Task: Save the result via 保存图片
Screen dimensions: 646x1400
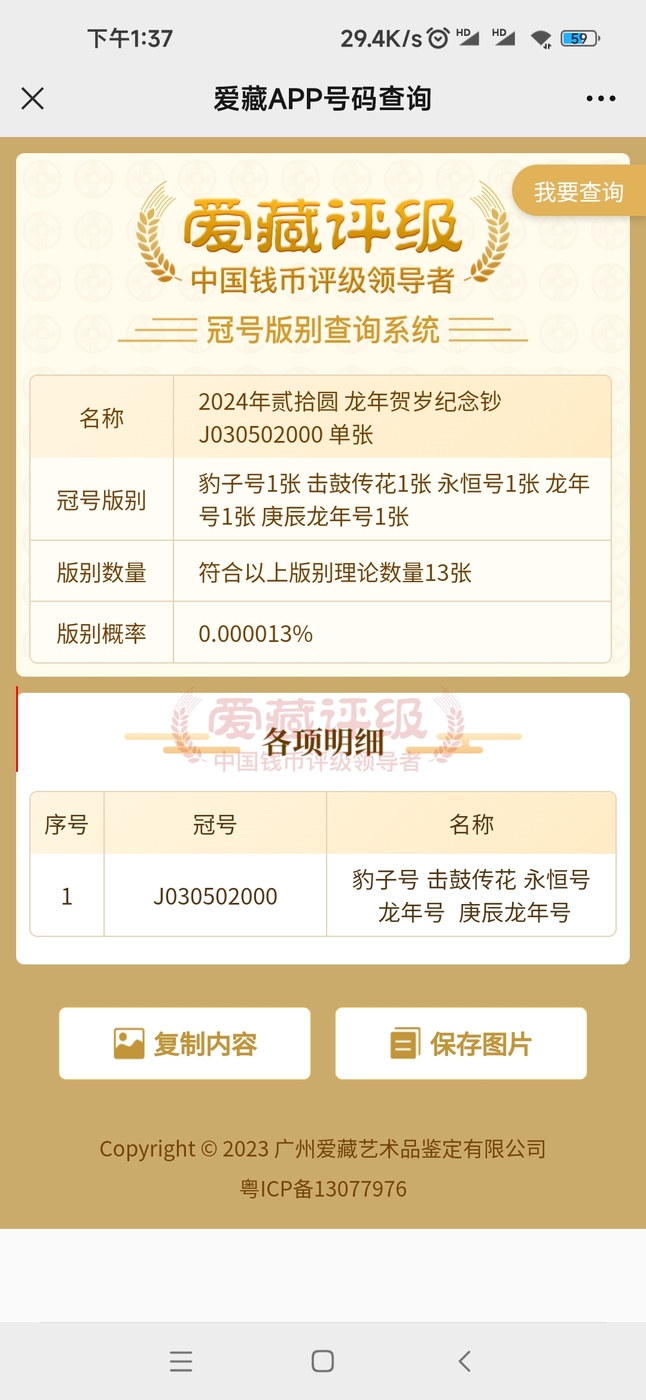Action: 461,1044
